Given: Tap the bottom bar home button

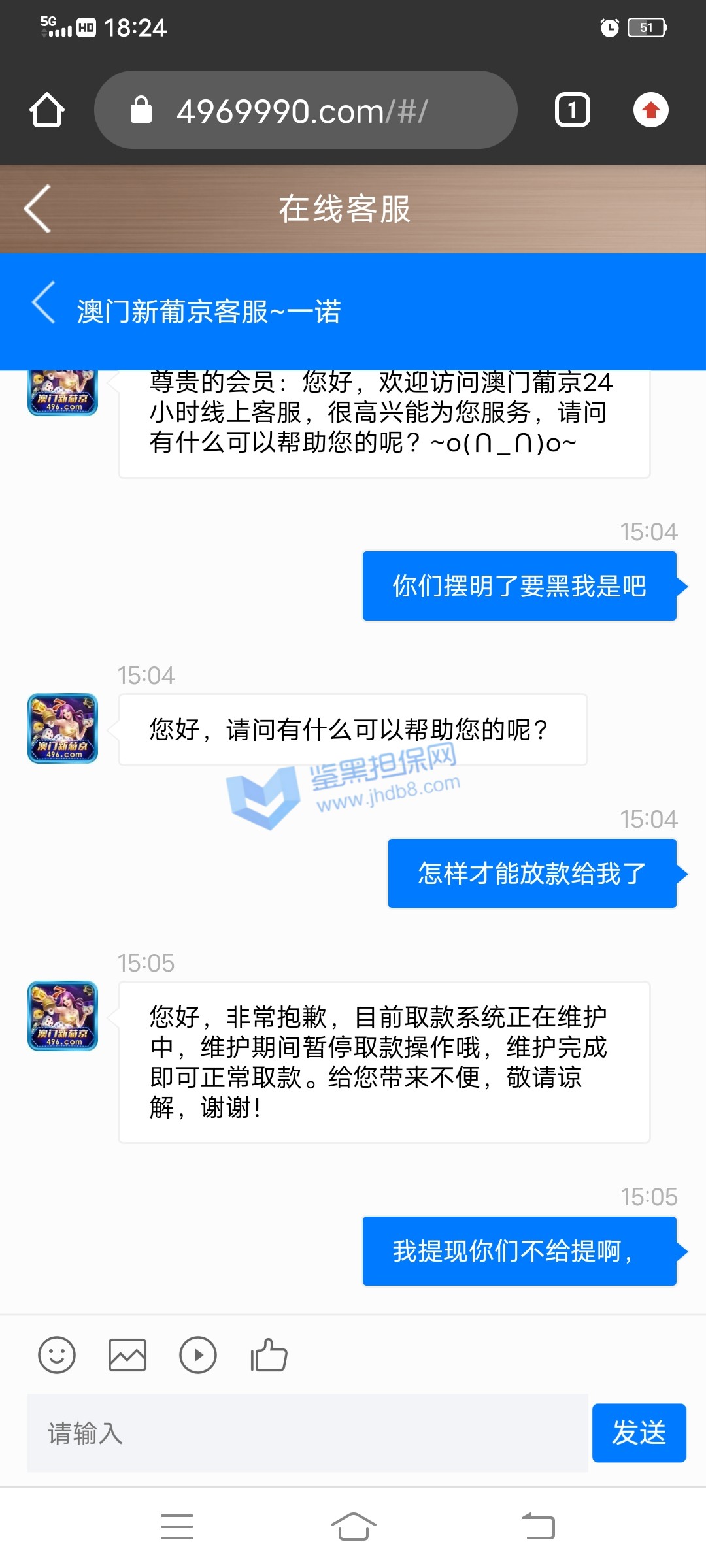Looking at the screenshot, I should point(353,1527).
